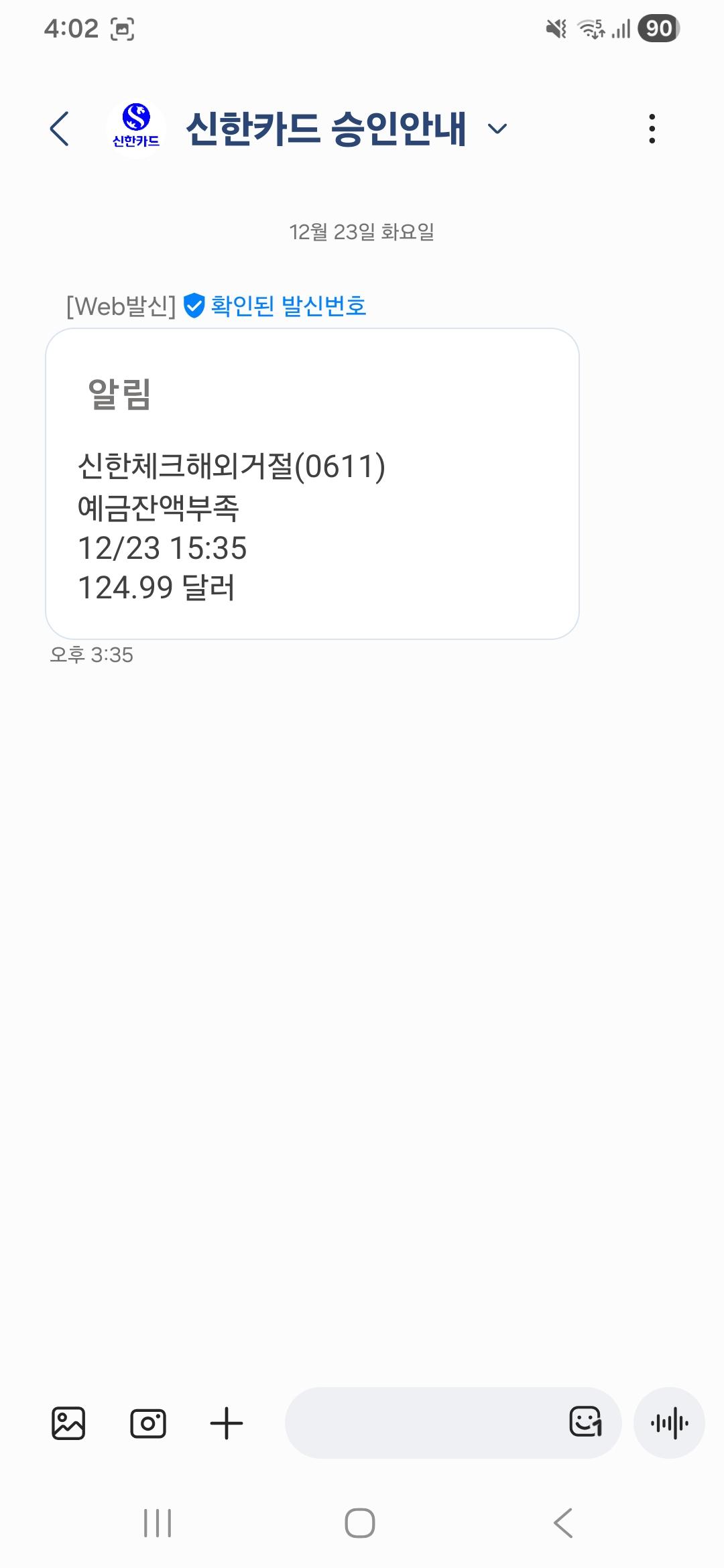
Task: Open the sticker and emoji picker
Action: pyautogui.click(x=585, y=1422)
